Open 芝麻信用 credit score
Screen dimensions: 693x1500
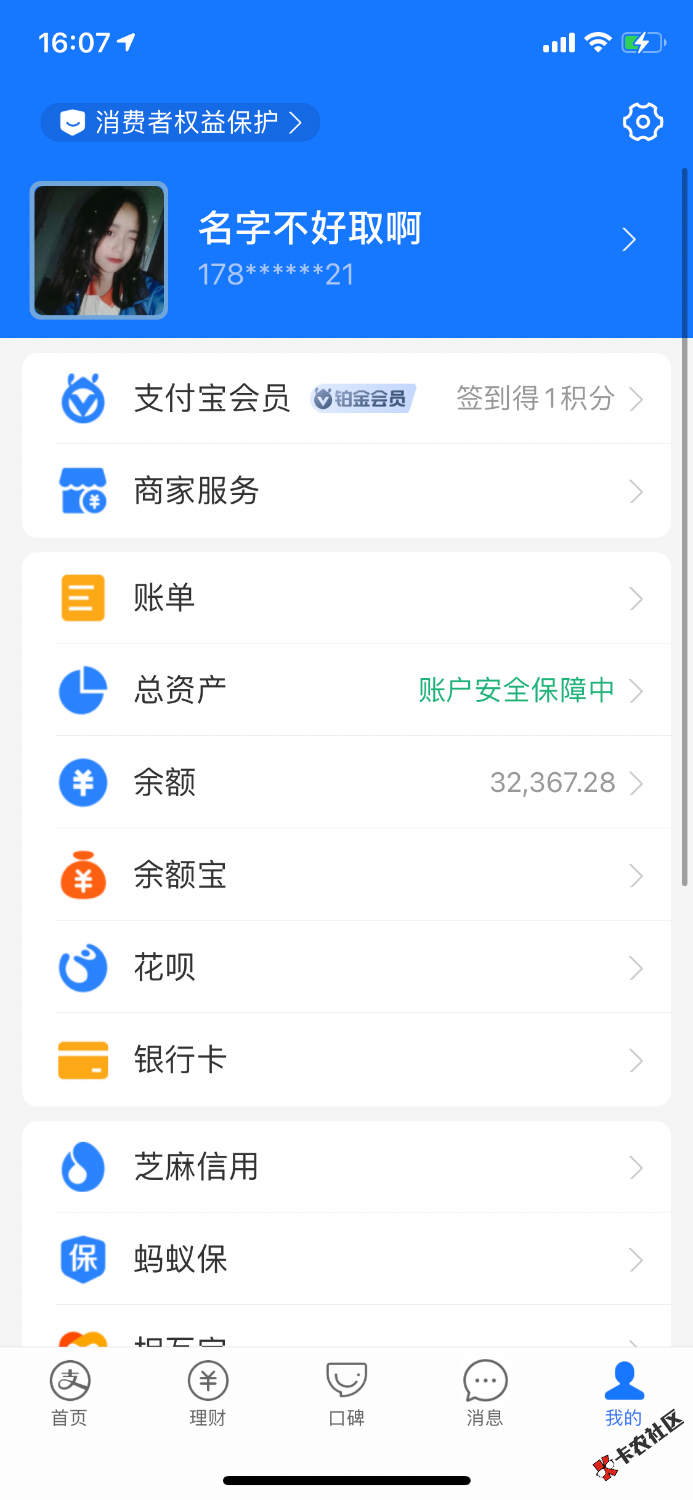pyautogui.click(x=346, y=1167)
